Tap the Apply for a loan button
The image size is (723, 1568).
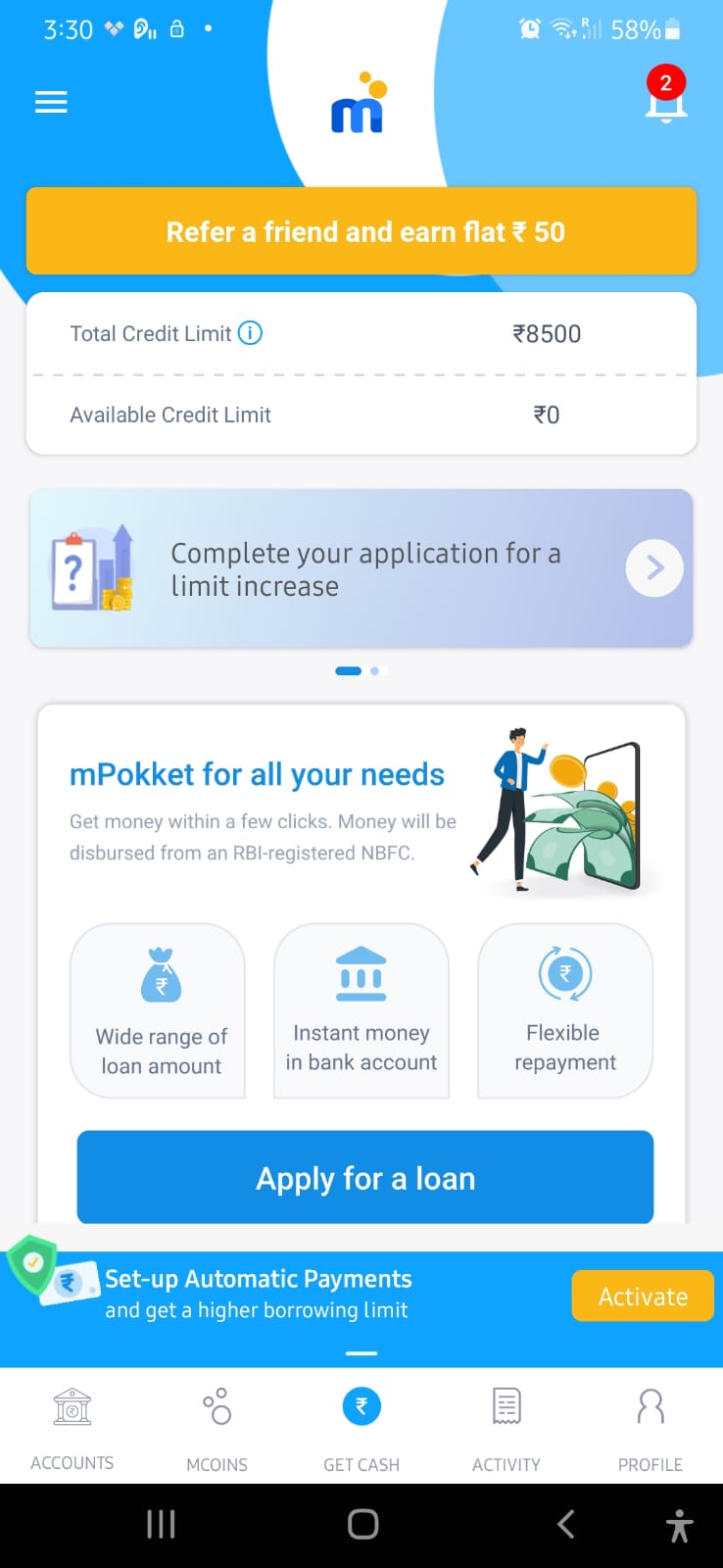tap(365, 1177)
